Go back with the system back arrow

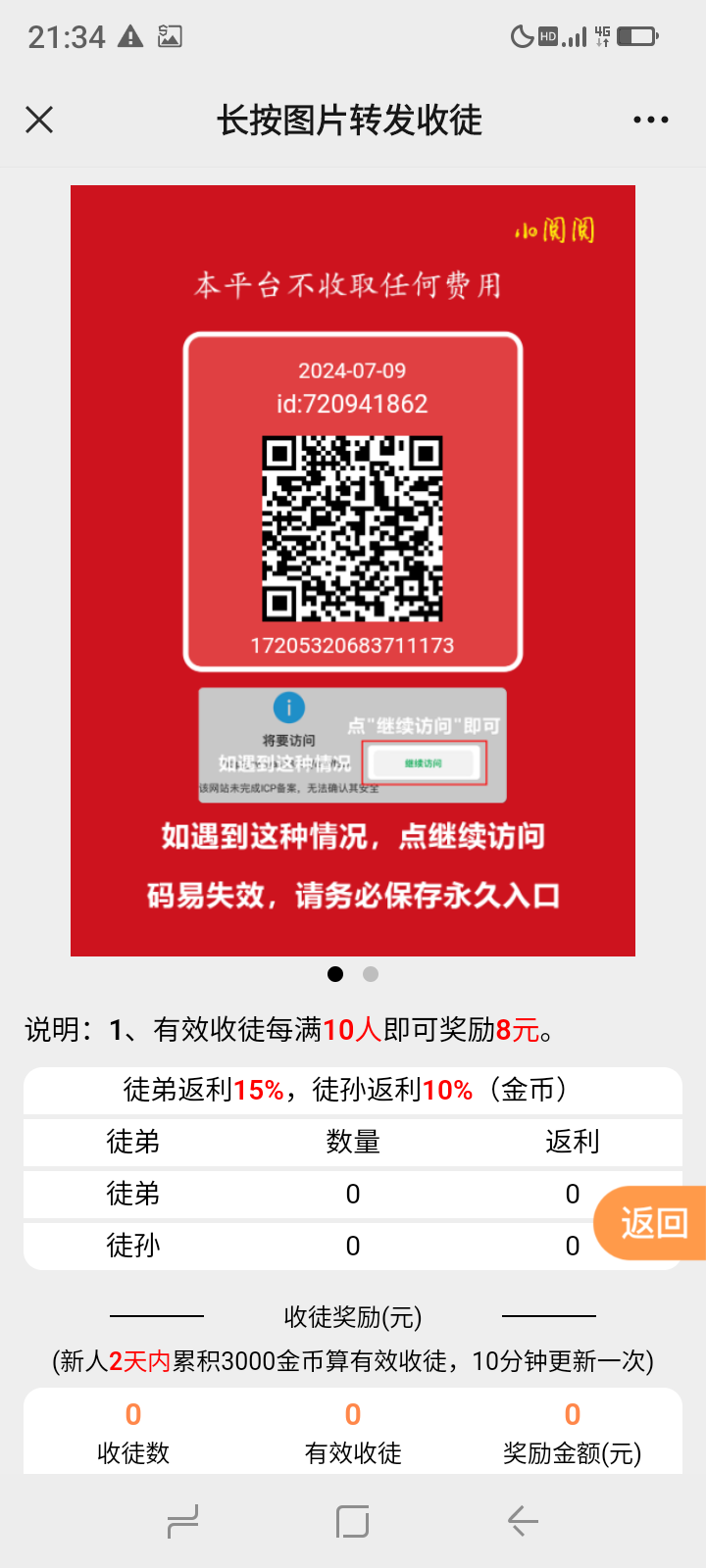click(x=523, y=1521)
